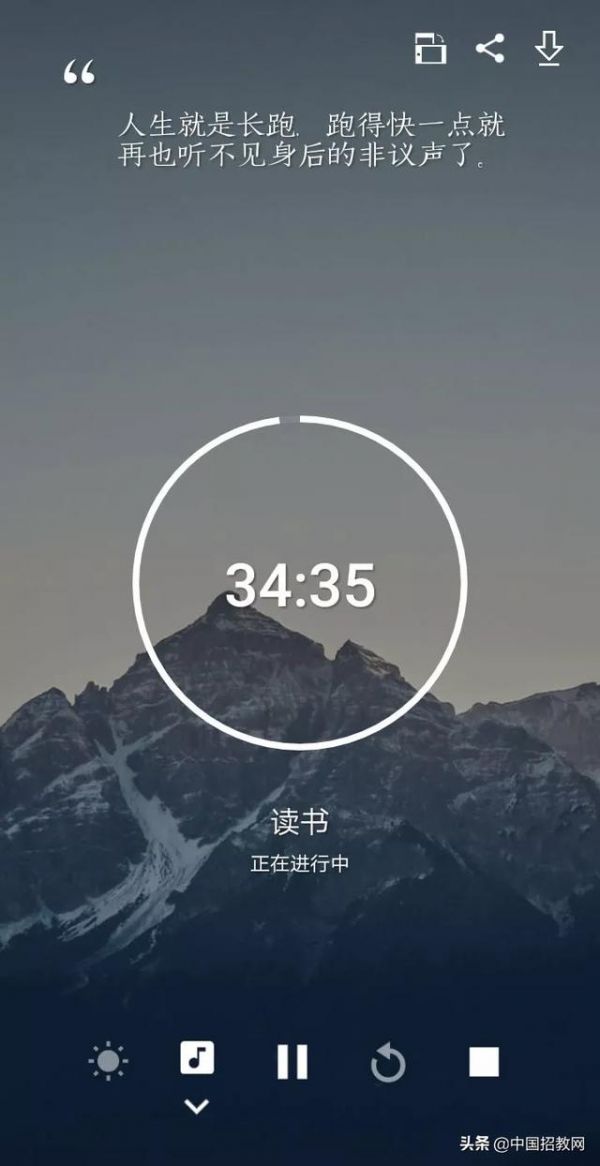Stop the reading session
The image size is (600, 1166).
click(484, 1061)
